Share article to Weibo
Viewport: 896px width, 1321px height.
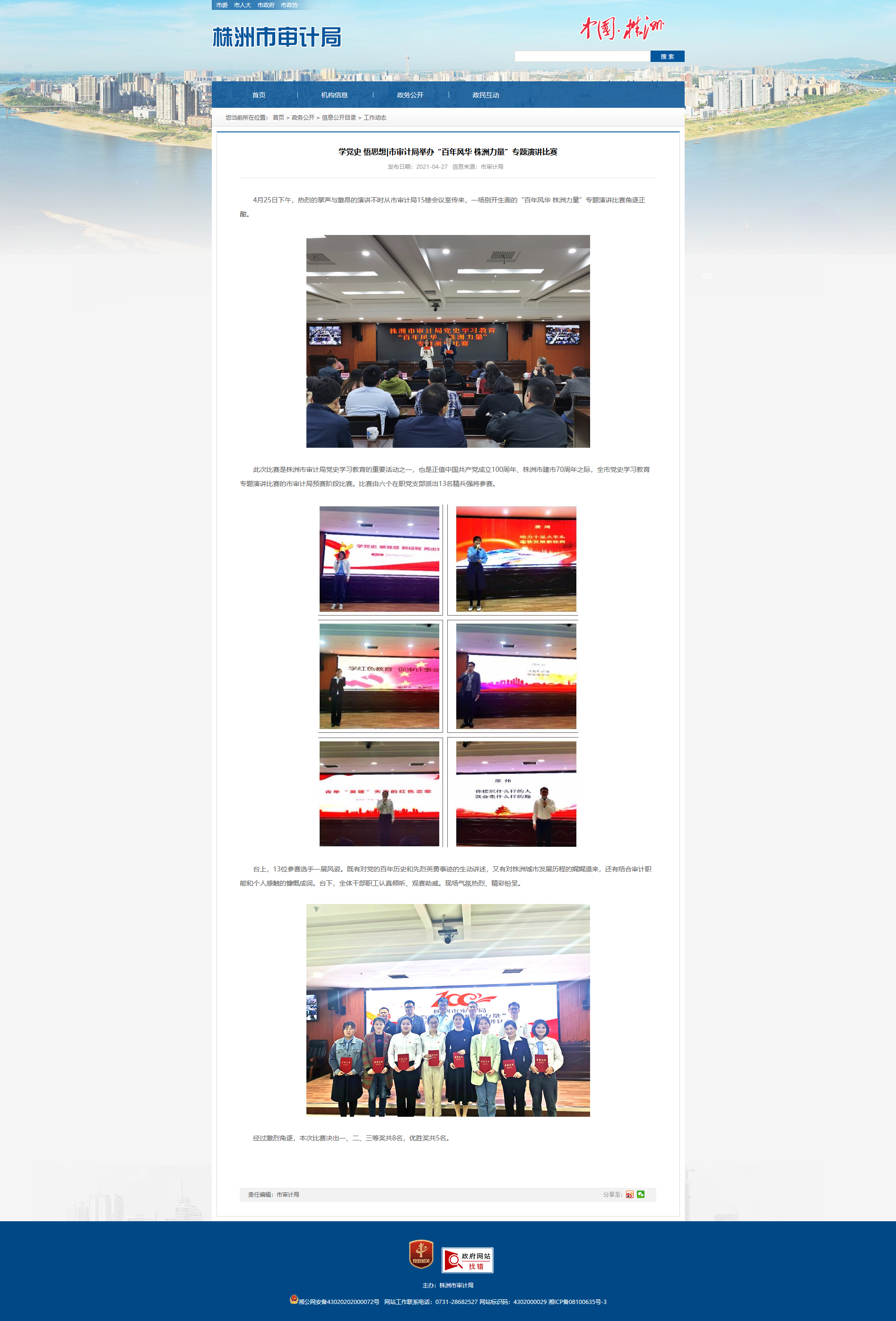pos(629,1194)
